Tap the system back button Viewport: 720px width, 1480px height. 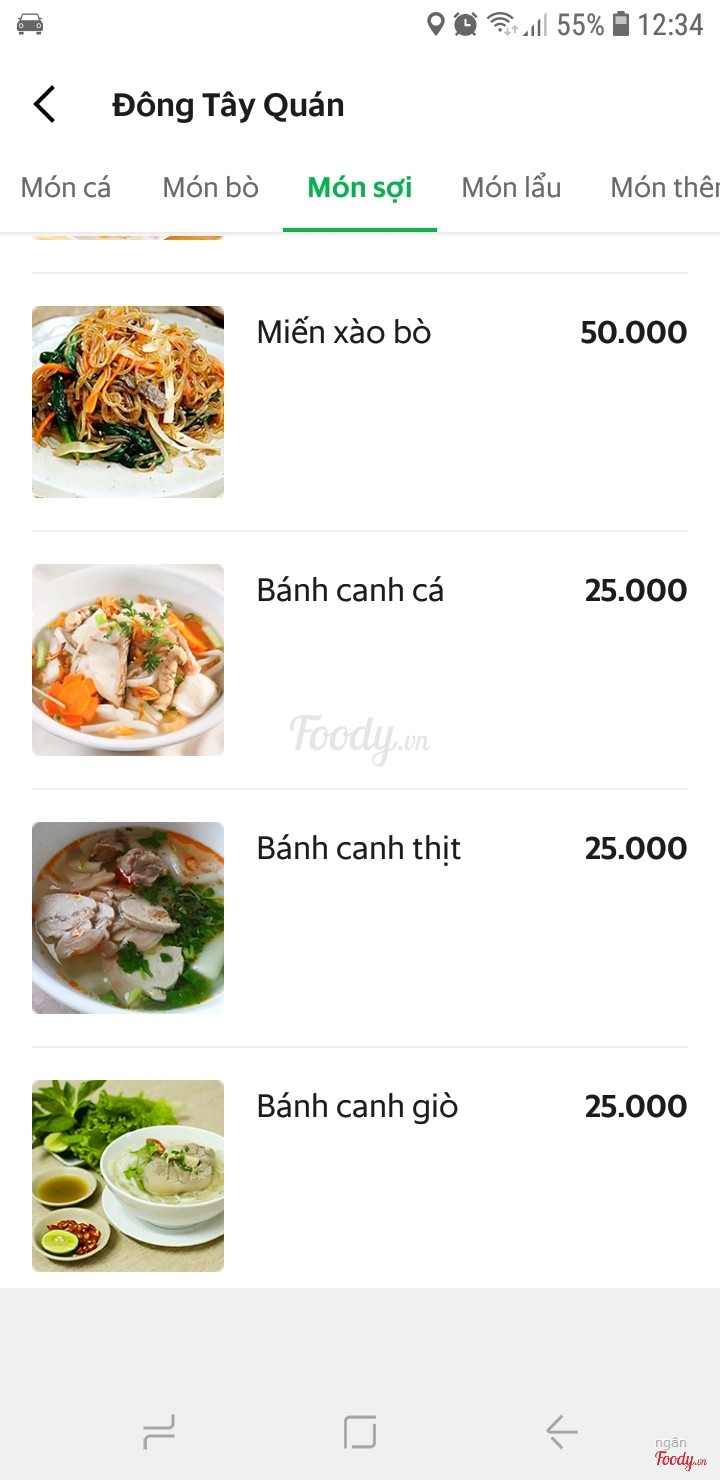pyautogui.click(x=561, y=1432)
